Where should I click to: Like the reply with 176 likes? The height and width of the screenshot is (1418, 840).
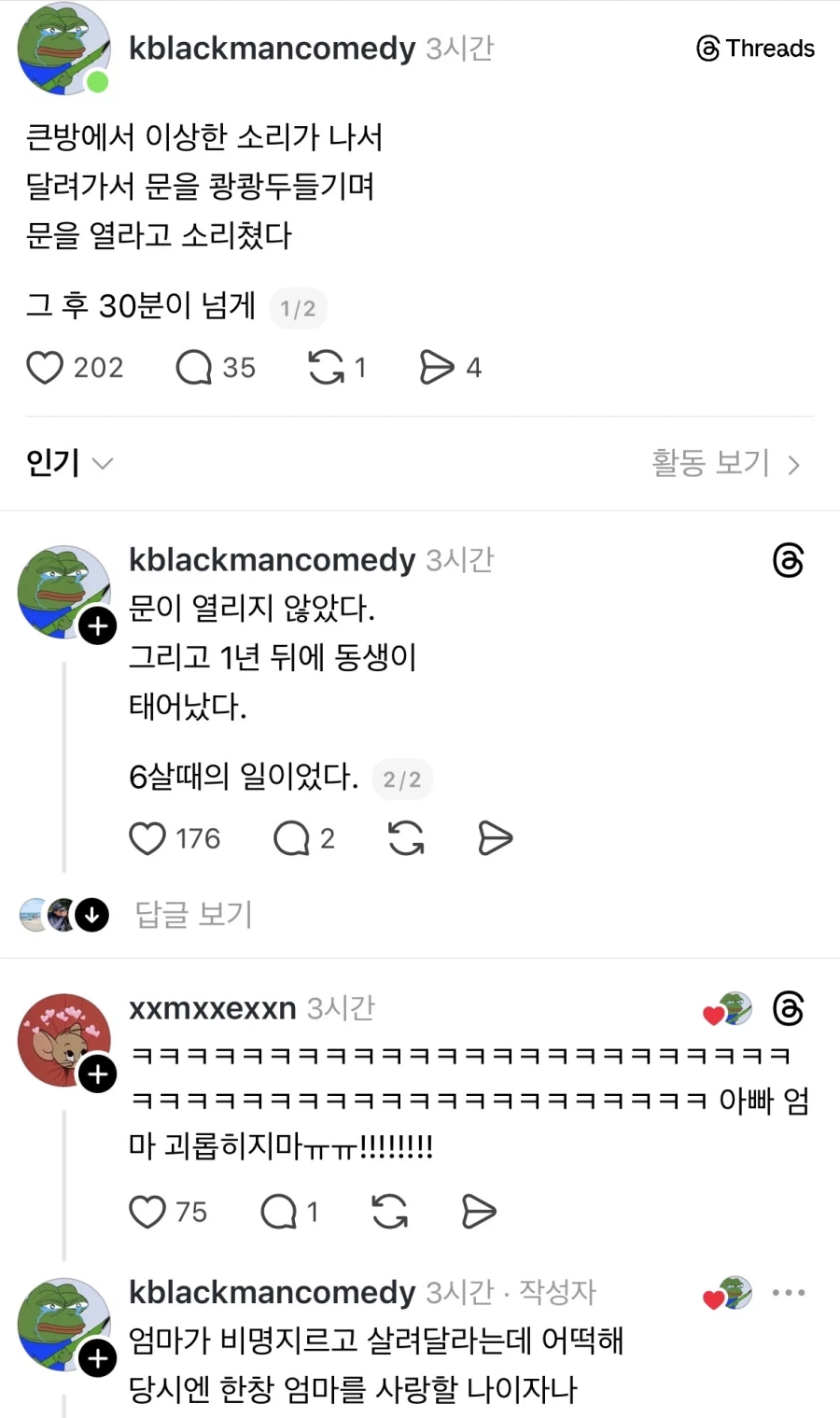coord(147,838)
